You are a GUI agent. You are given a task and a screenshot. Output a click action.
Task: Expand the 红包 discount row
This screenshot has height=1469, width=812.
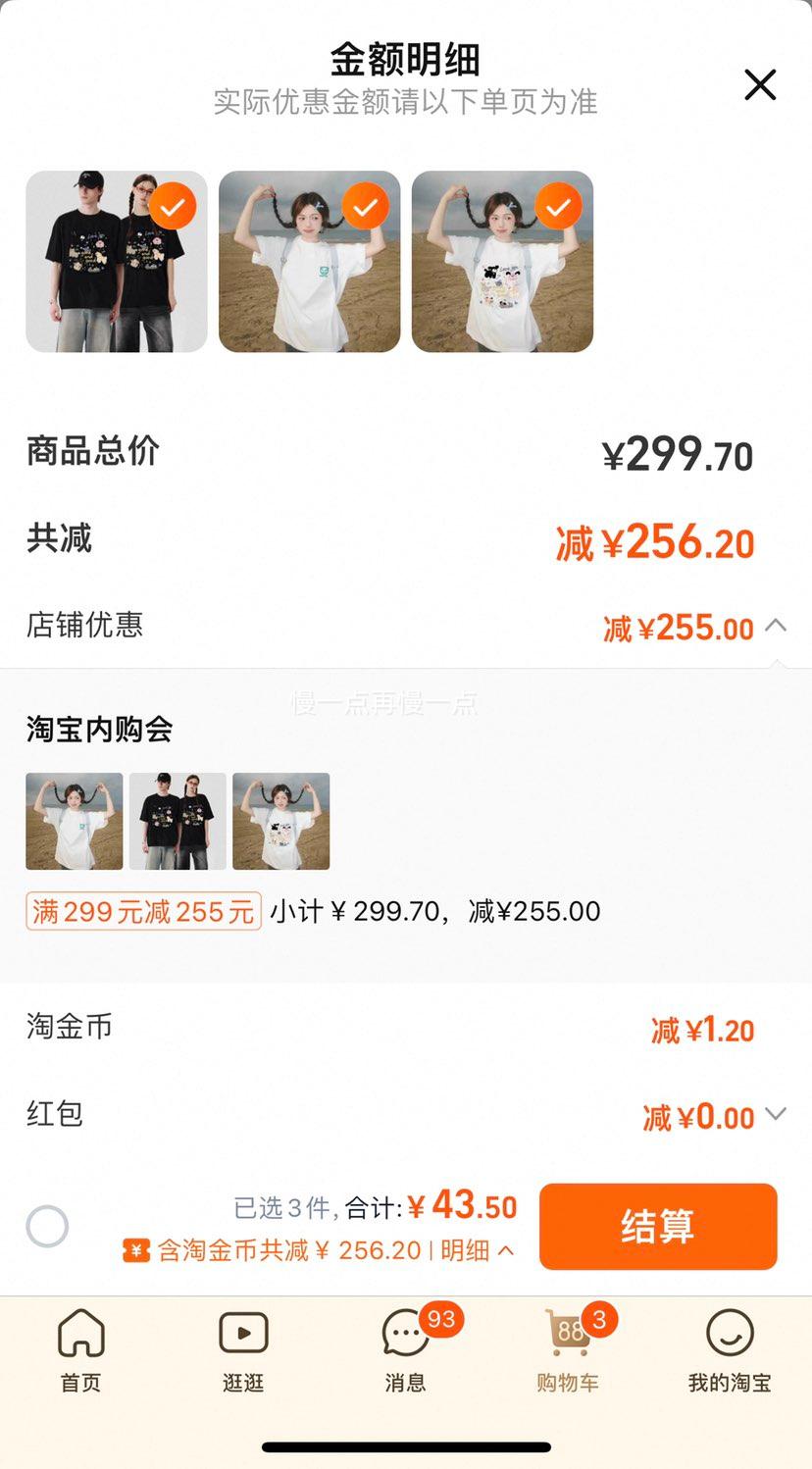776,1114
